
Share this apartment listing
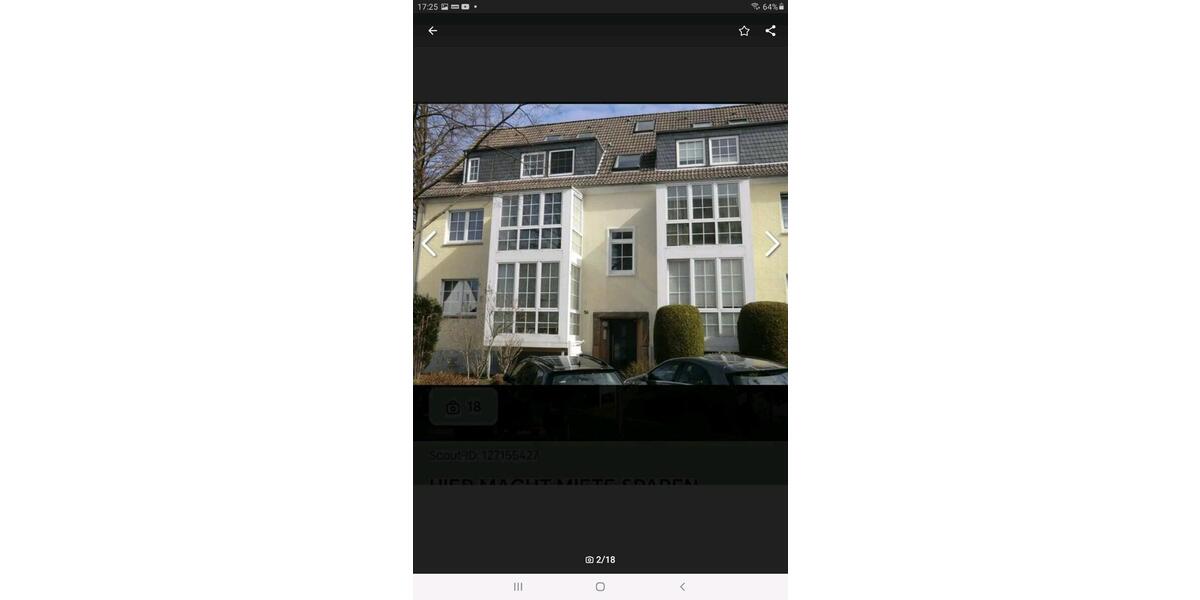(x=770, y=31)
